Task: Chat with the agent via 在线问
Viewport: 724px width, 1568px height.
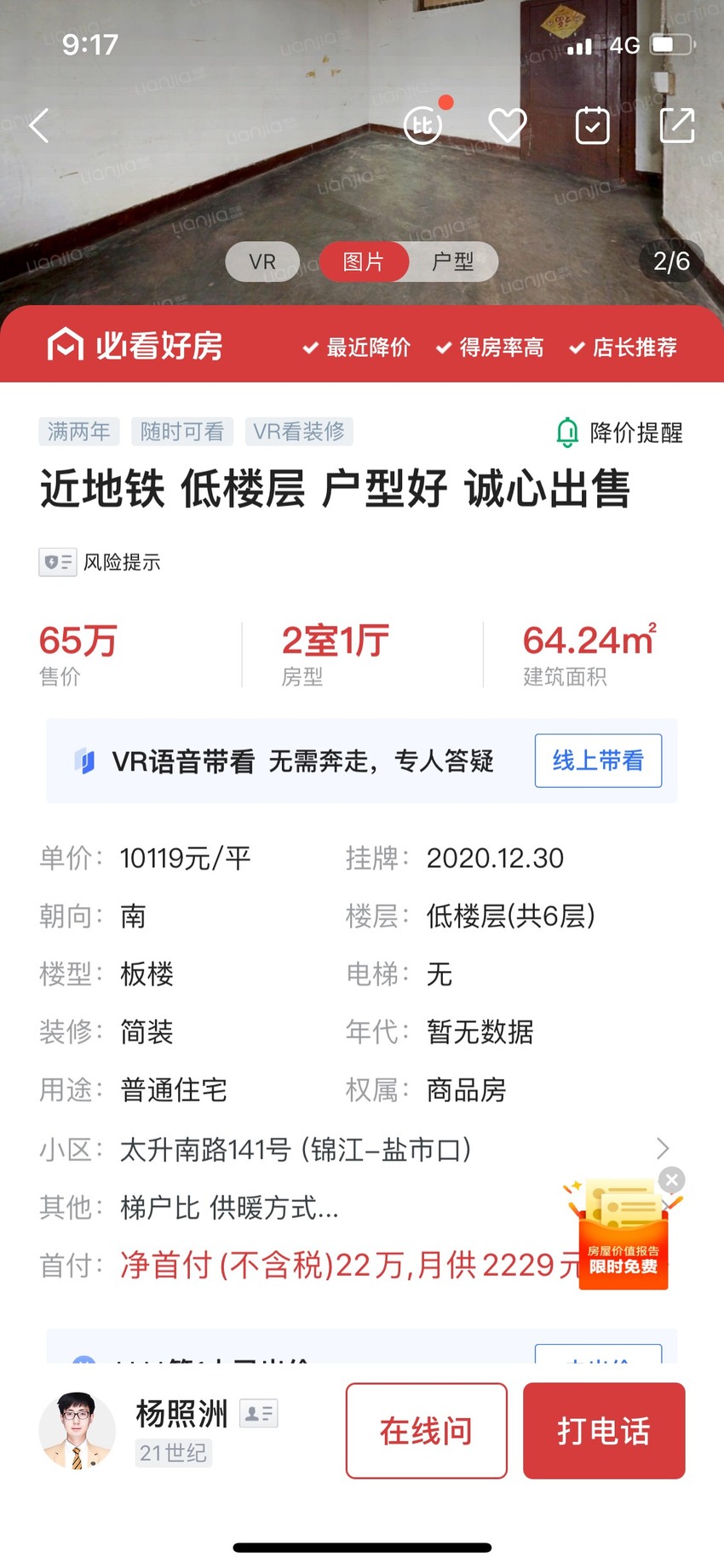Action: coord(426,1431)
